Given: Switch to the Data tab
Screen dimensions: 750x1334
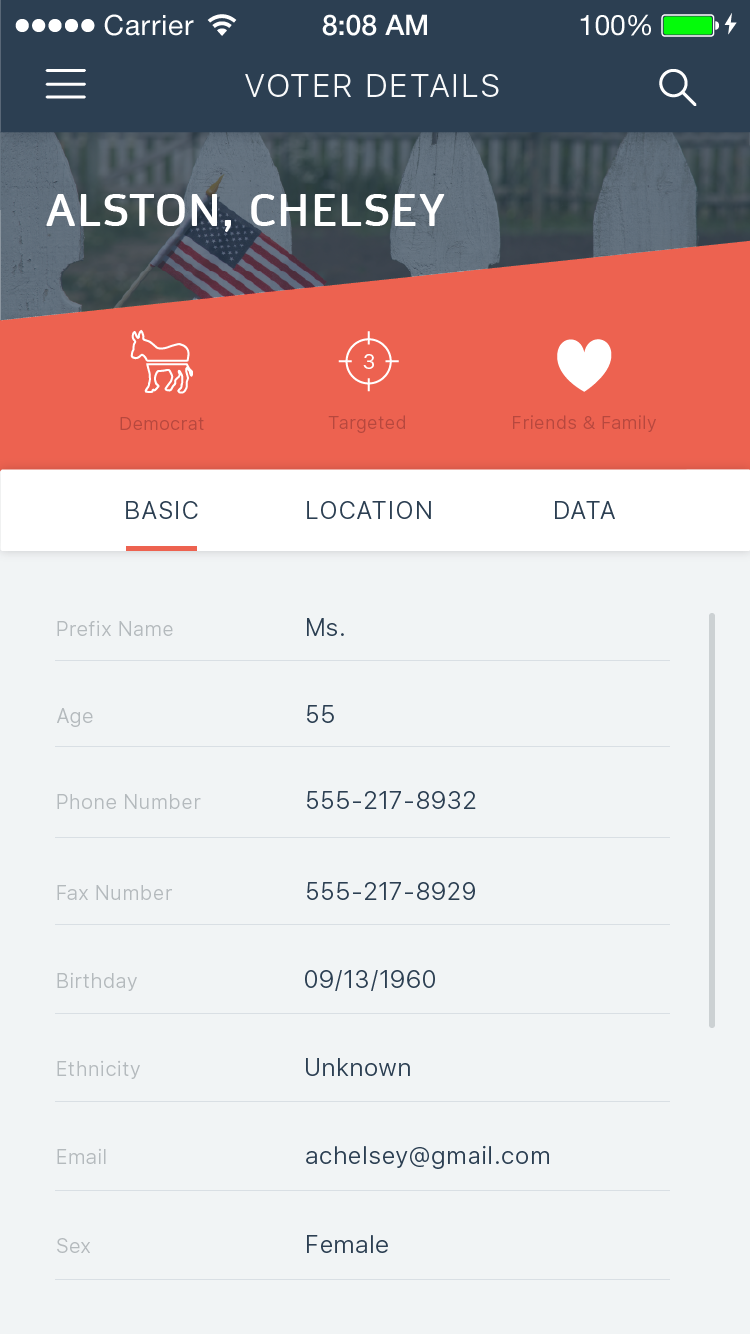Looking at the screenshot, I should point(584,510).
